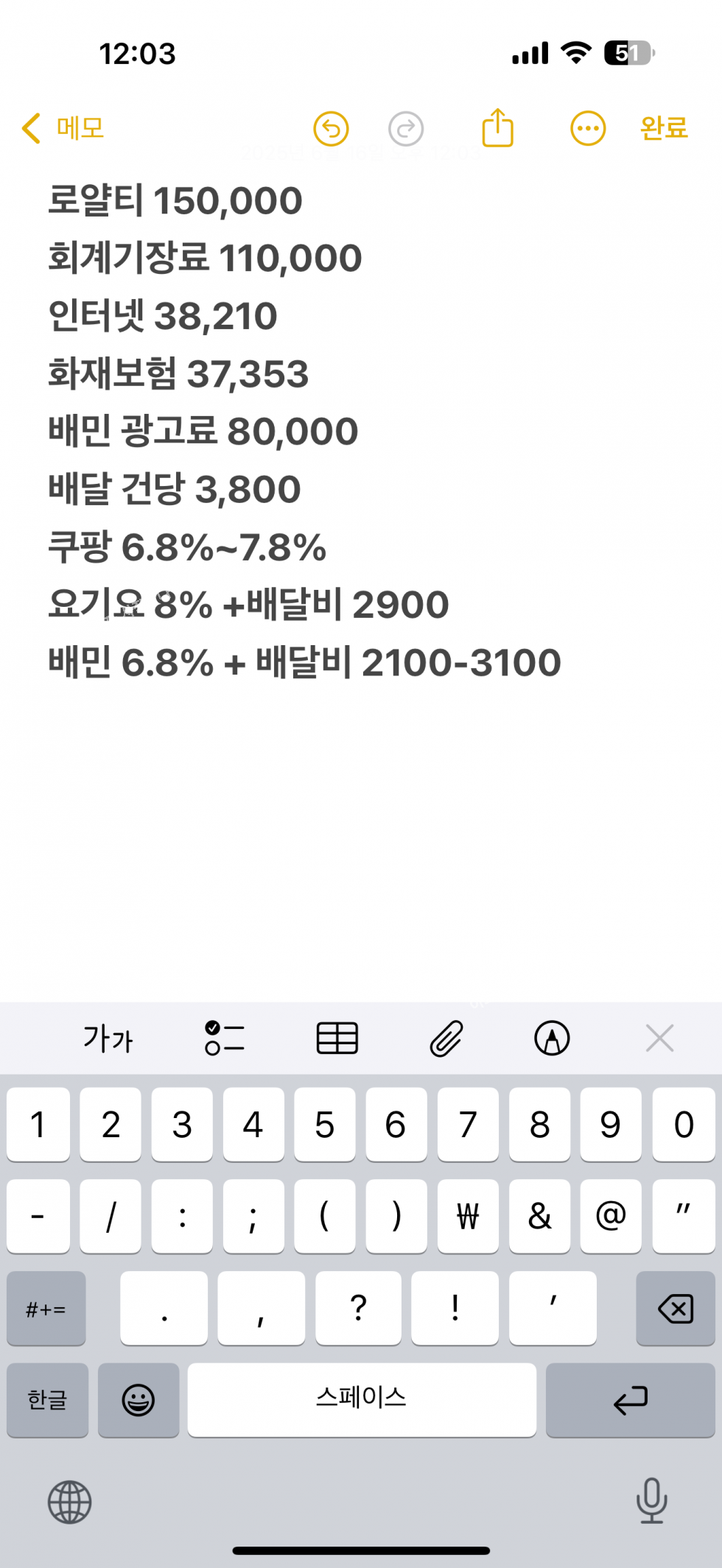Undo the last edit
This screenshot has width=722, height=1568.
point(331,130)
